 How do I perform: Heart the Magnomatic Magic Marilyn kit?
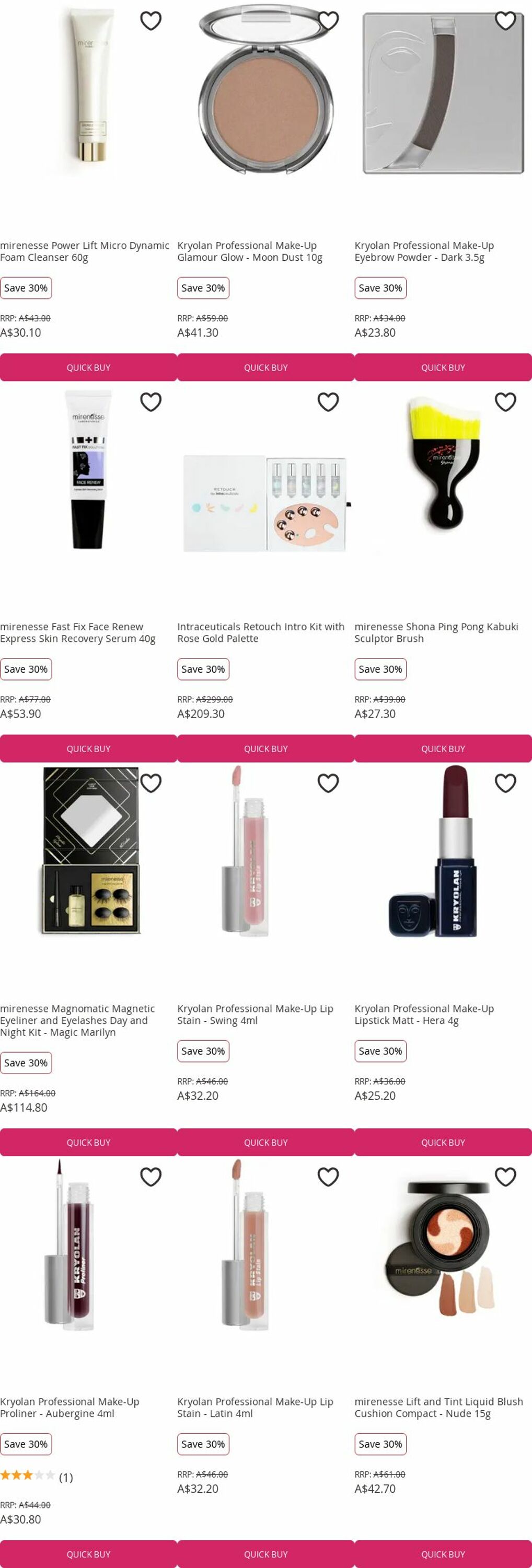[x=151, y=783]
